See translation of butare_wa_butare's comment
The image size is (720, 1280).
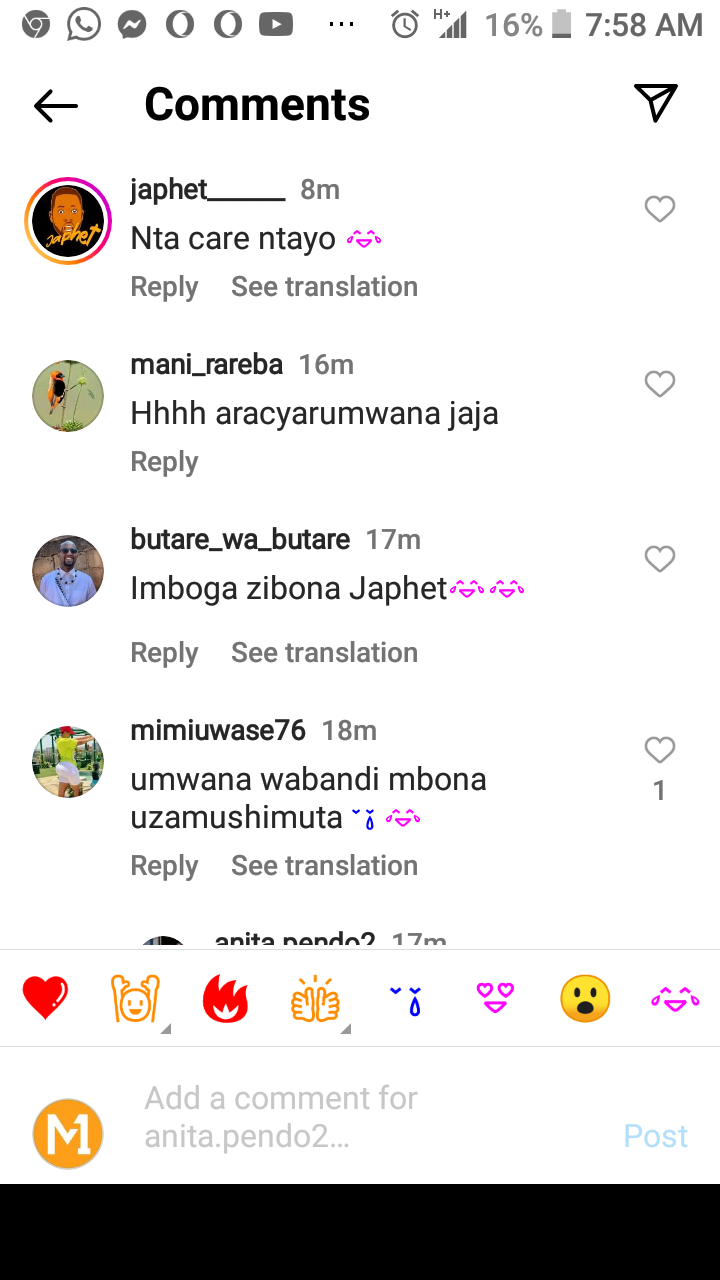324,653
